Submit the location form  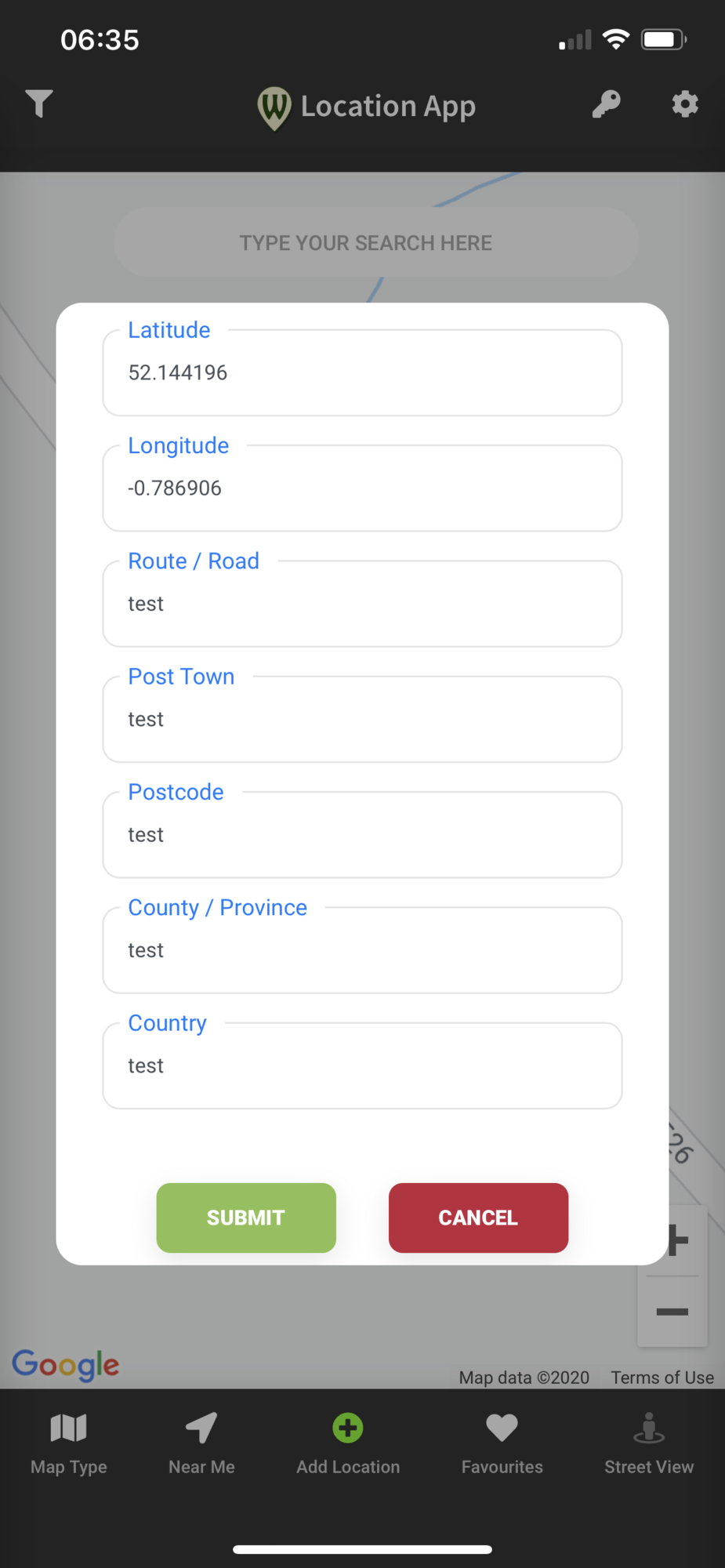click(x=246, y=1218)
